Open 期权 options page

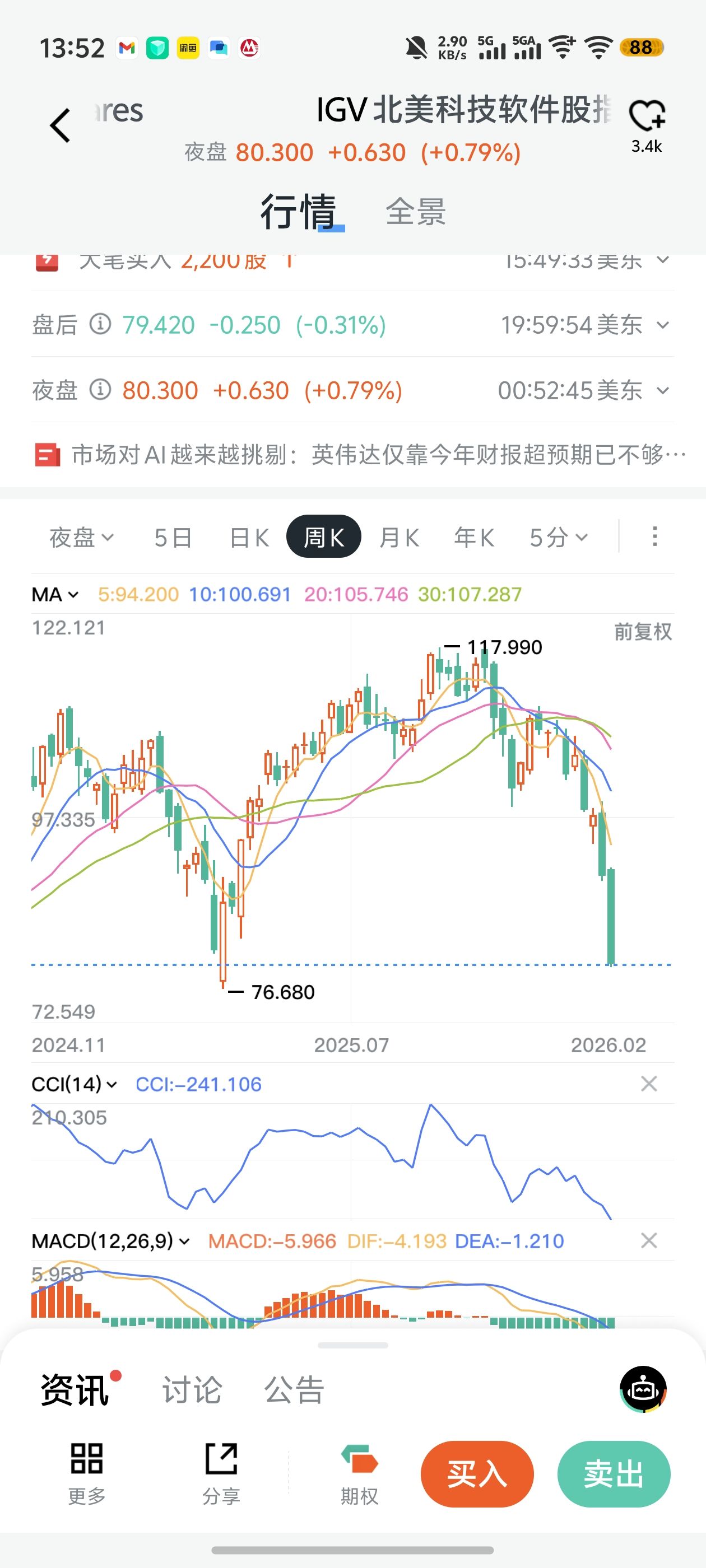359,1474
